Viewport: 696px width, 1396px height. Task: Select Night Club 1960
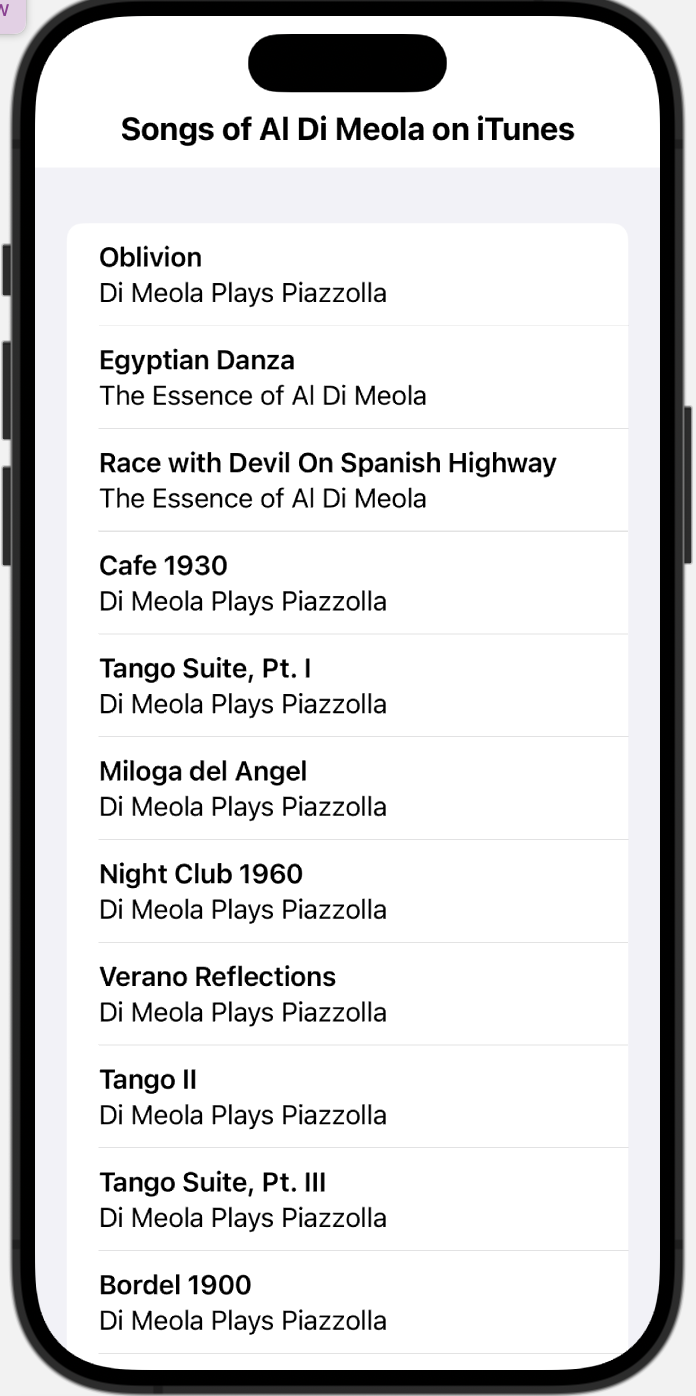point(347,892)
